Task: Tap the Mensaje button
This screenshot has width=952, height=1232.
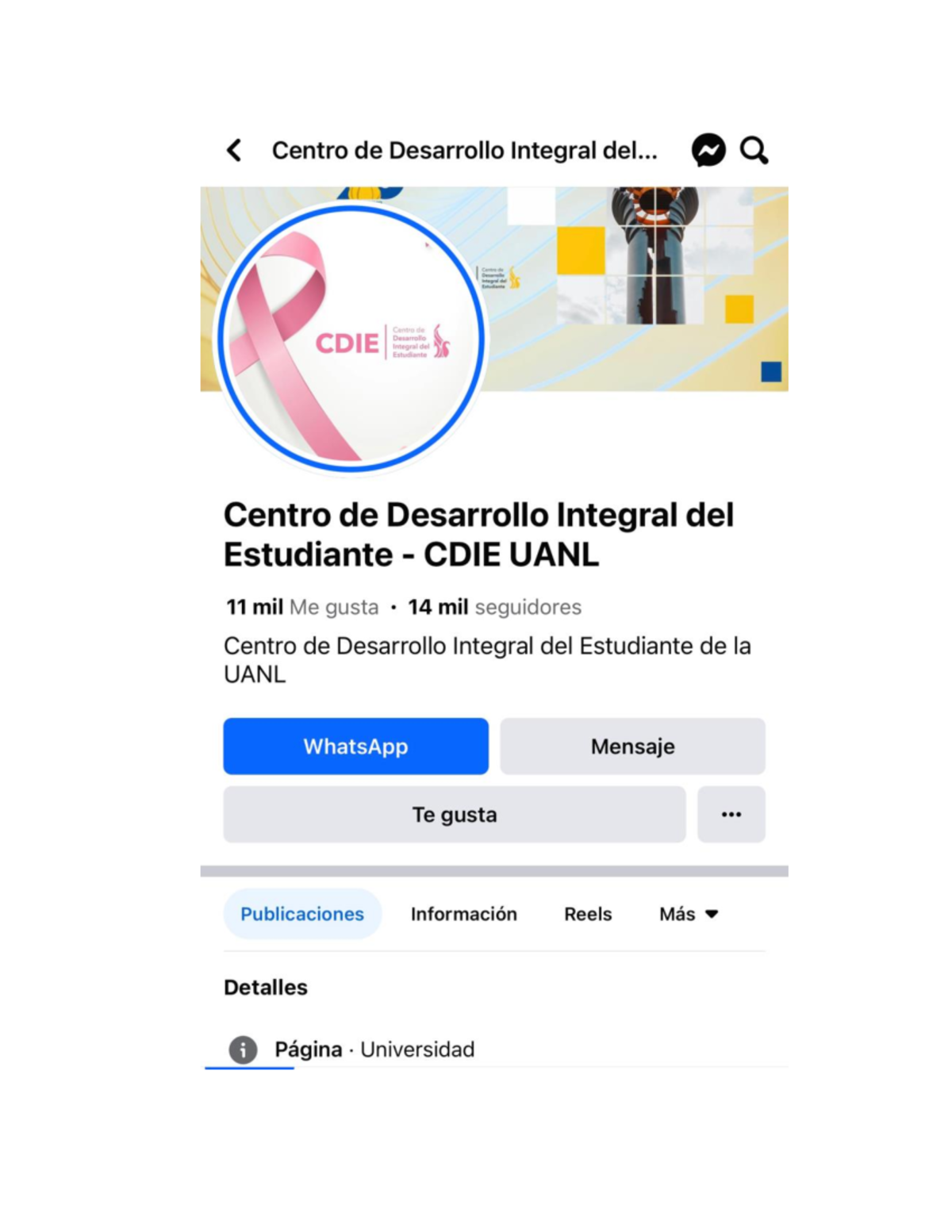Action: (x=632, y=746)
